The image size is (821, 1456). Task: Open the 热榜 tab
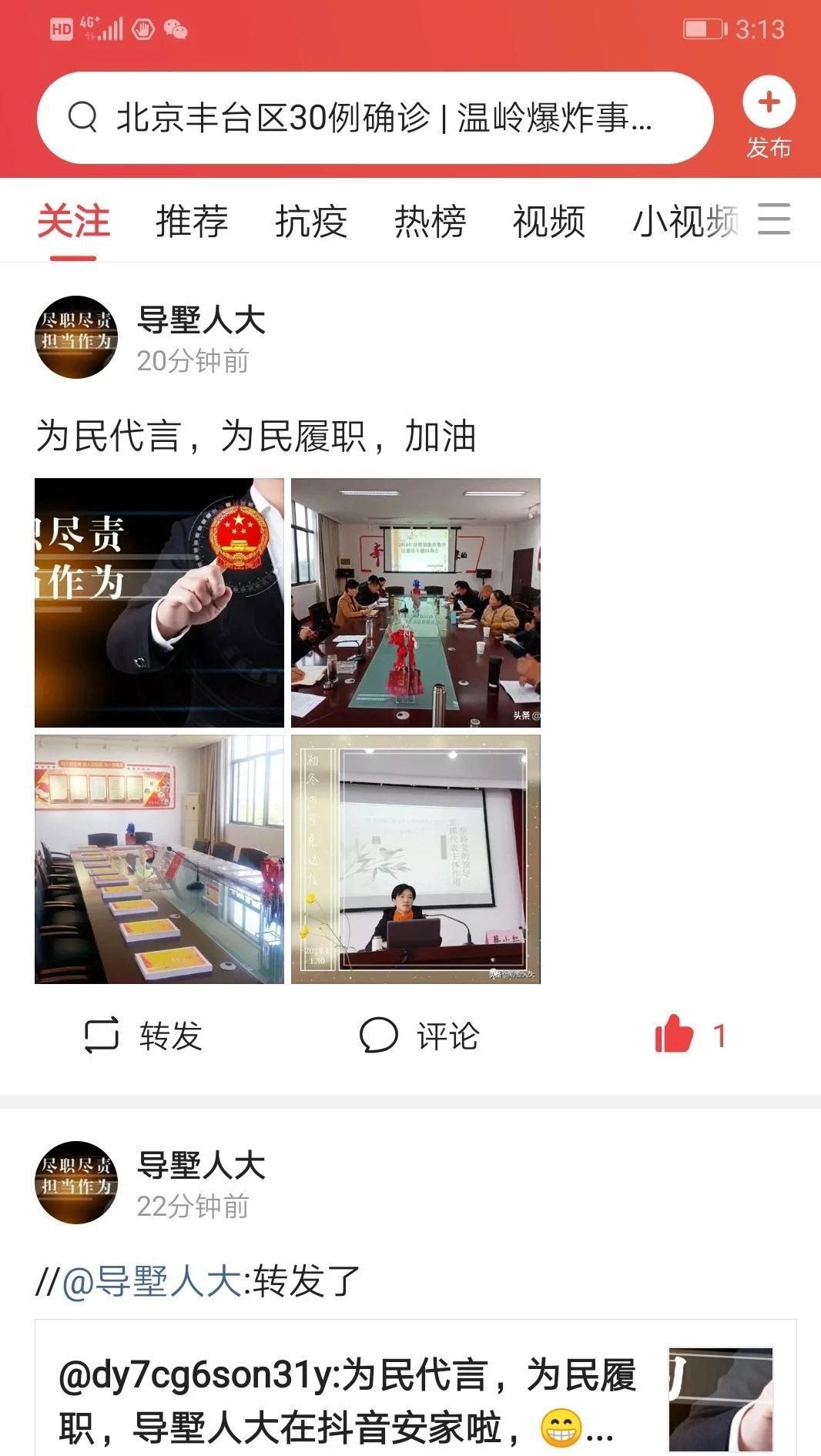430,222
